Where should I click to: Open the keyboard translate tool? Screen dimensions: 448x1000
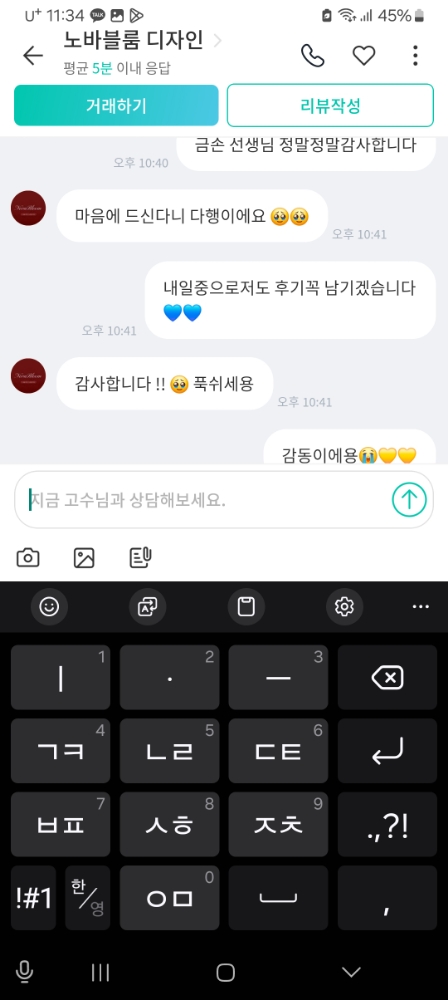147,607
